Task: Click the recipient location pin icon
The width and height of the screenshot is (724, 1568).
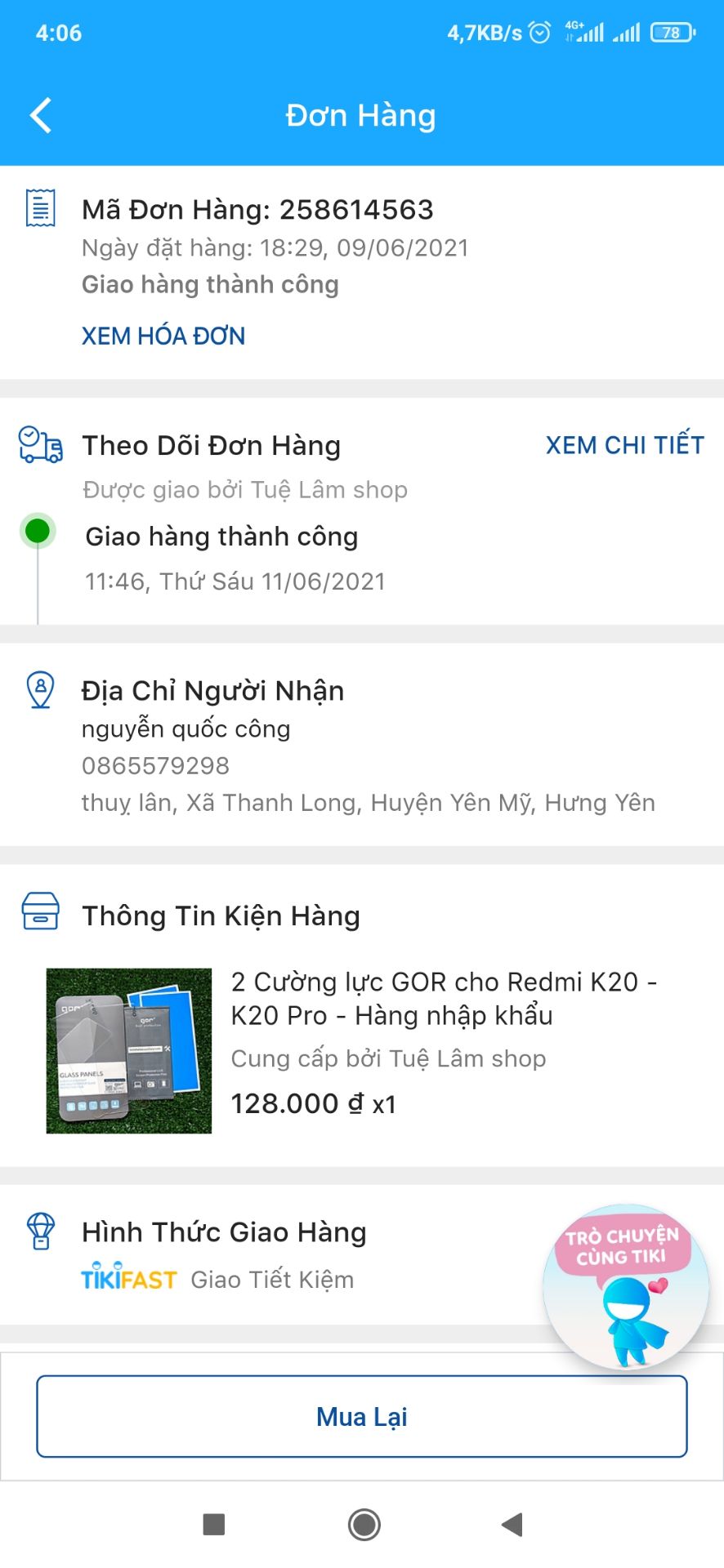Action: click(x=40, y=690)
